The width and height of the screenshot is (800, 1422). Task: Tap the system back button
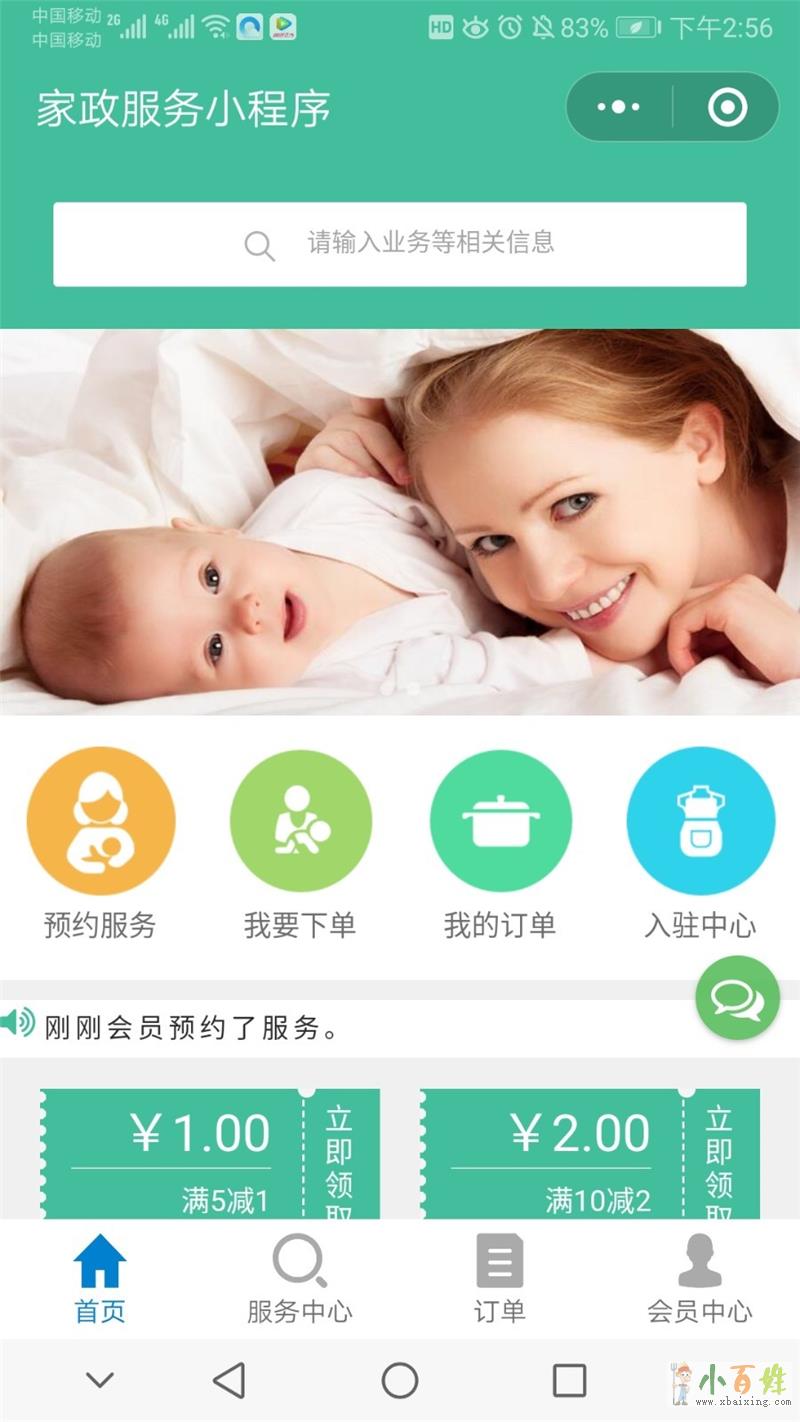[x=229, y=1381]
